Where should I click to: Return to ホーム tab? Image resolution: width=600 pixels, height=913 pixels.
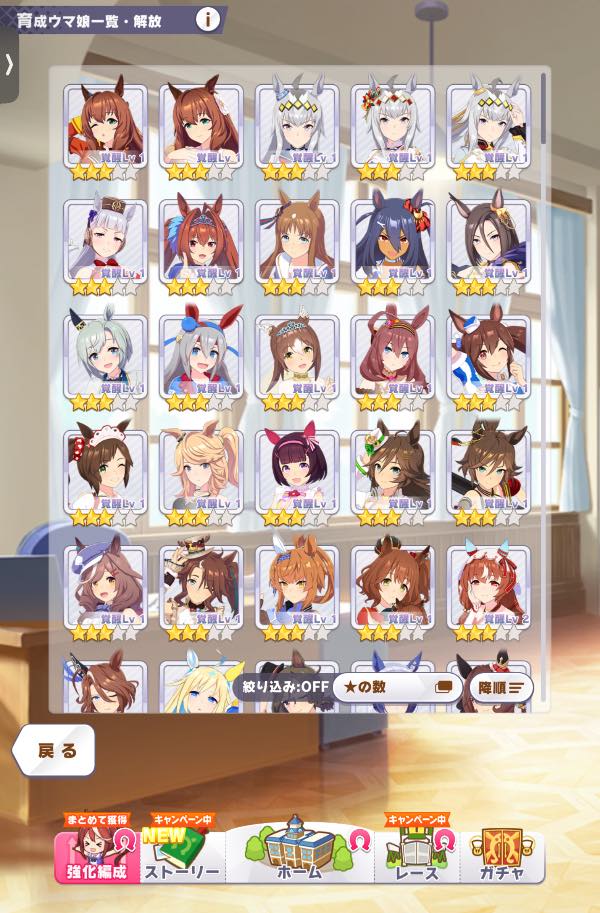[x=299, y=851]
